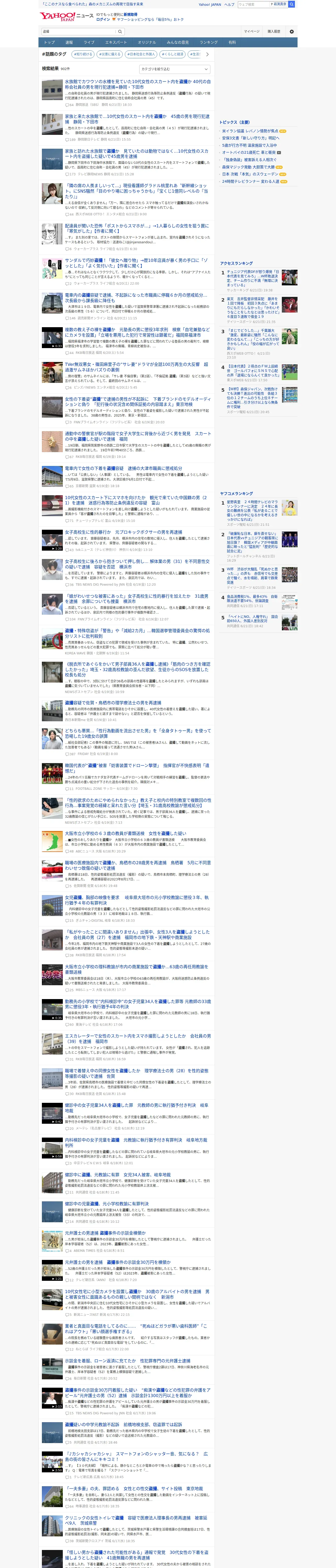Select the #災害に備える tag chip
This screenshot has width=336, height=1568.
pyautogui.click(x=110, y=54)
